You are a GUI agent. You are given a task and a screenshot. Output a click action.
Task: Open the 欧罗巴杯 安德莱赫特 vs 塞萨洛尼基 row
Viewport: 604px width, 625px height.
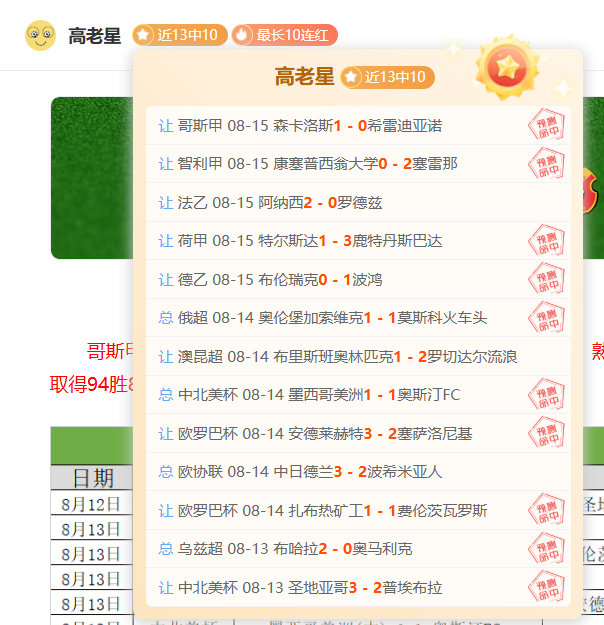tap(358, 433)
